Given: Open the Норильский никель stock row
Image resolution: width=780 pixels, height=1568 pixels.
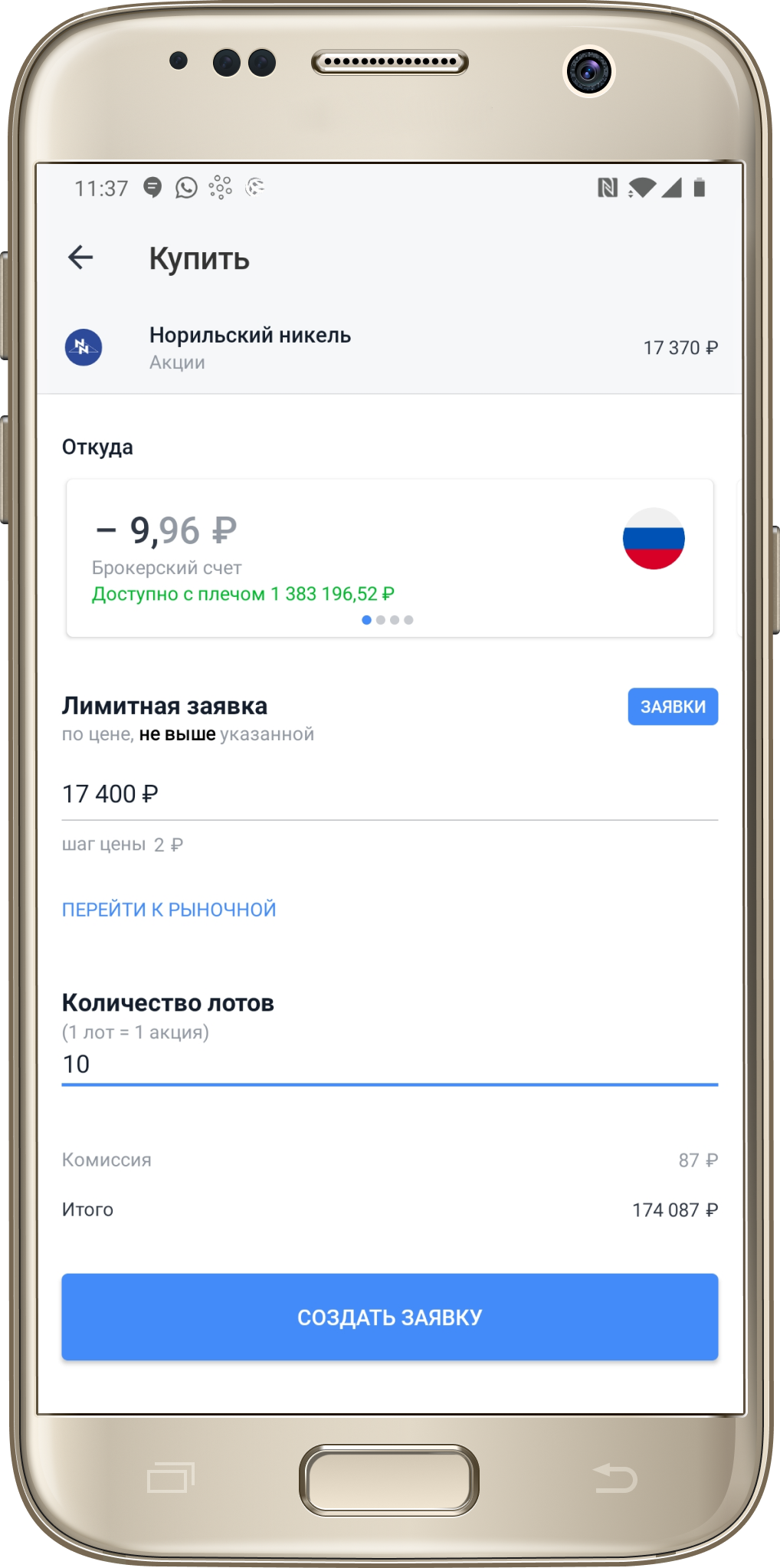Looking at the screenshot, I should point(389,347).
